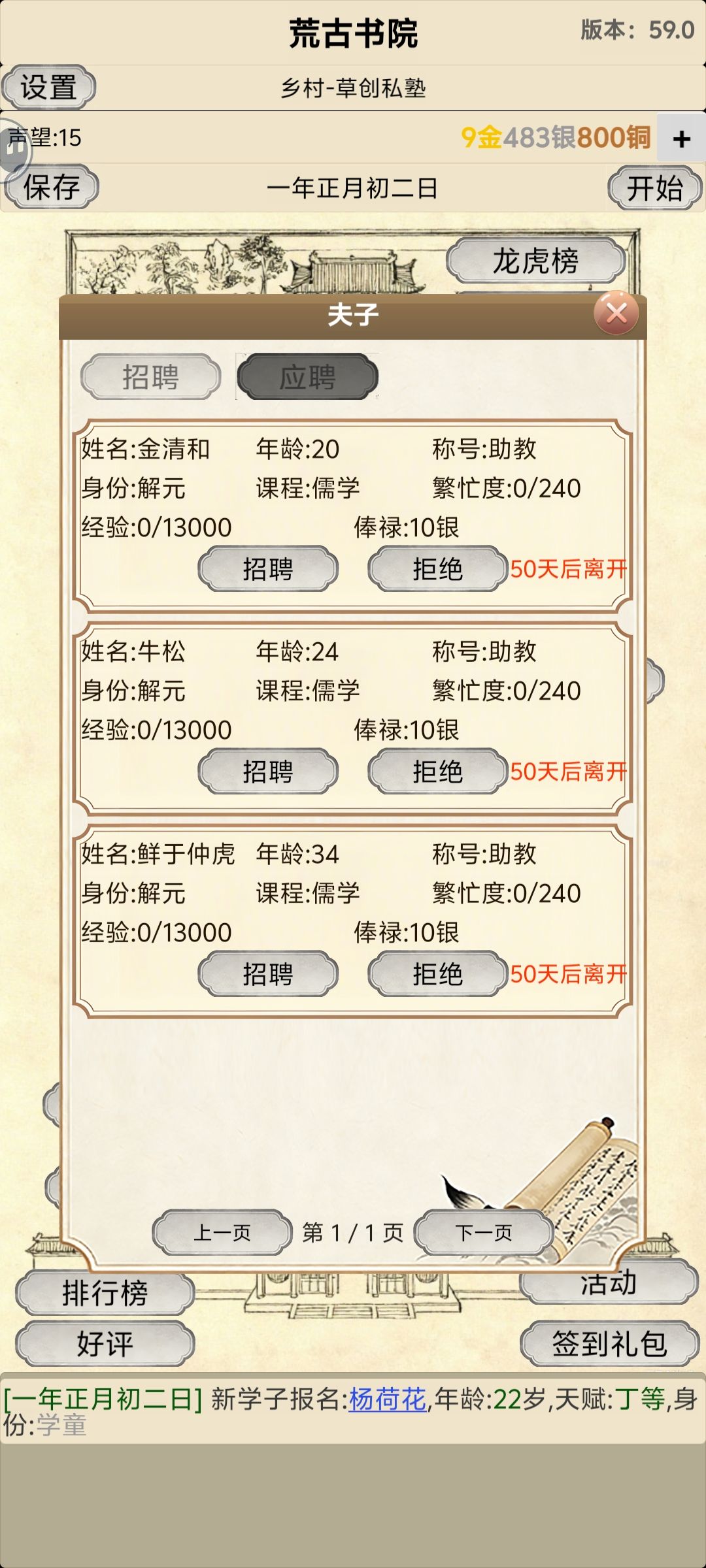Open the 设置 settings menu
This screenshot has height=1568, width=706.
tap(49, 86)
